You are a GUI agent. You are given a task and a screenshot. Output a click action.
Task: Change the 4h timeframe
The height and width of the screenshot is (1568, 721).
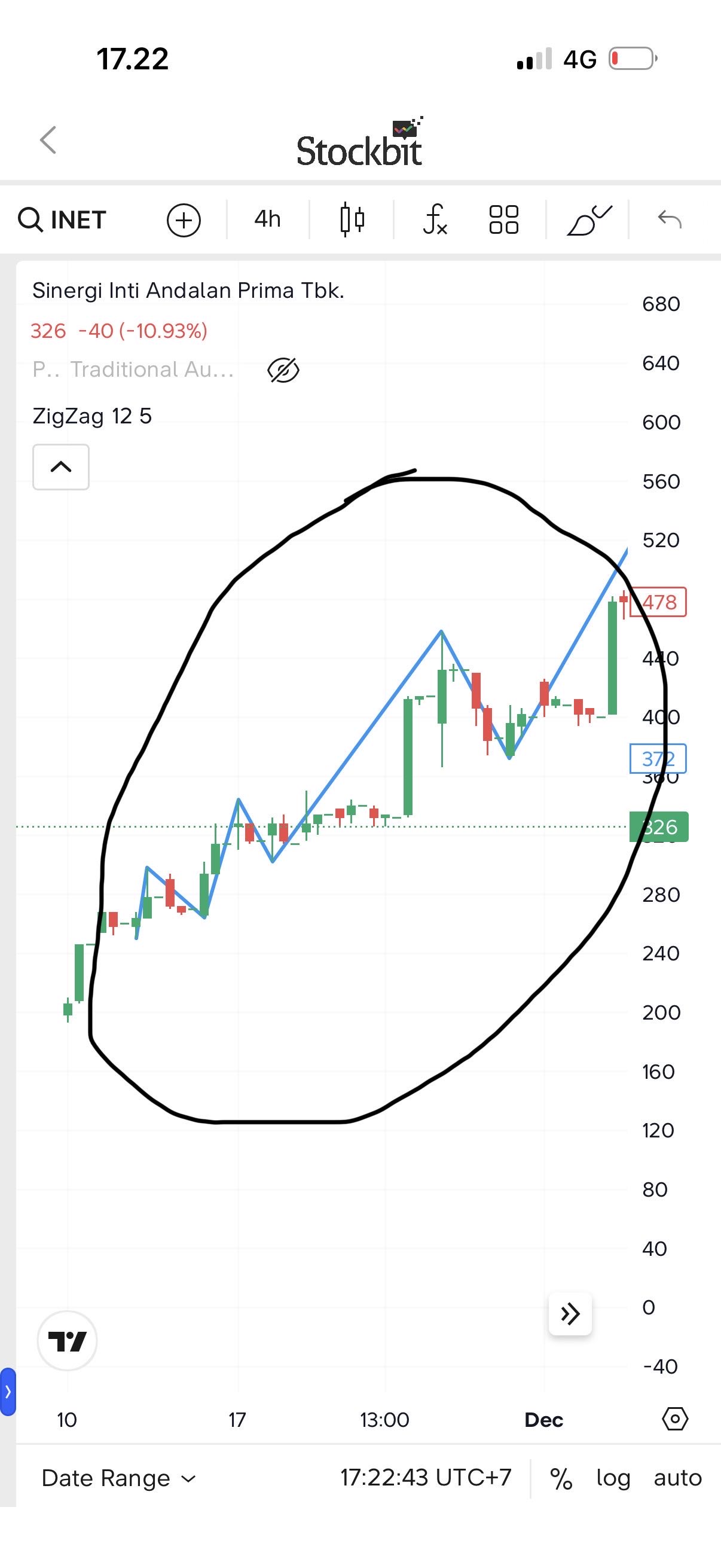268,219
